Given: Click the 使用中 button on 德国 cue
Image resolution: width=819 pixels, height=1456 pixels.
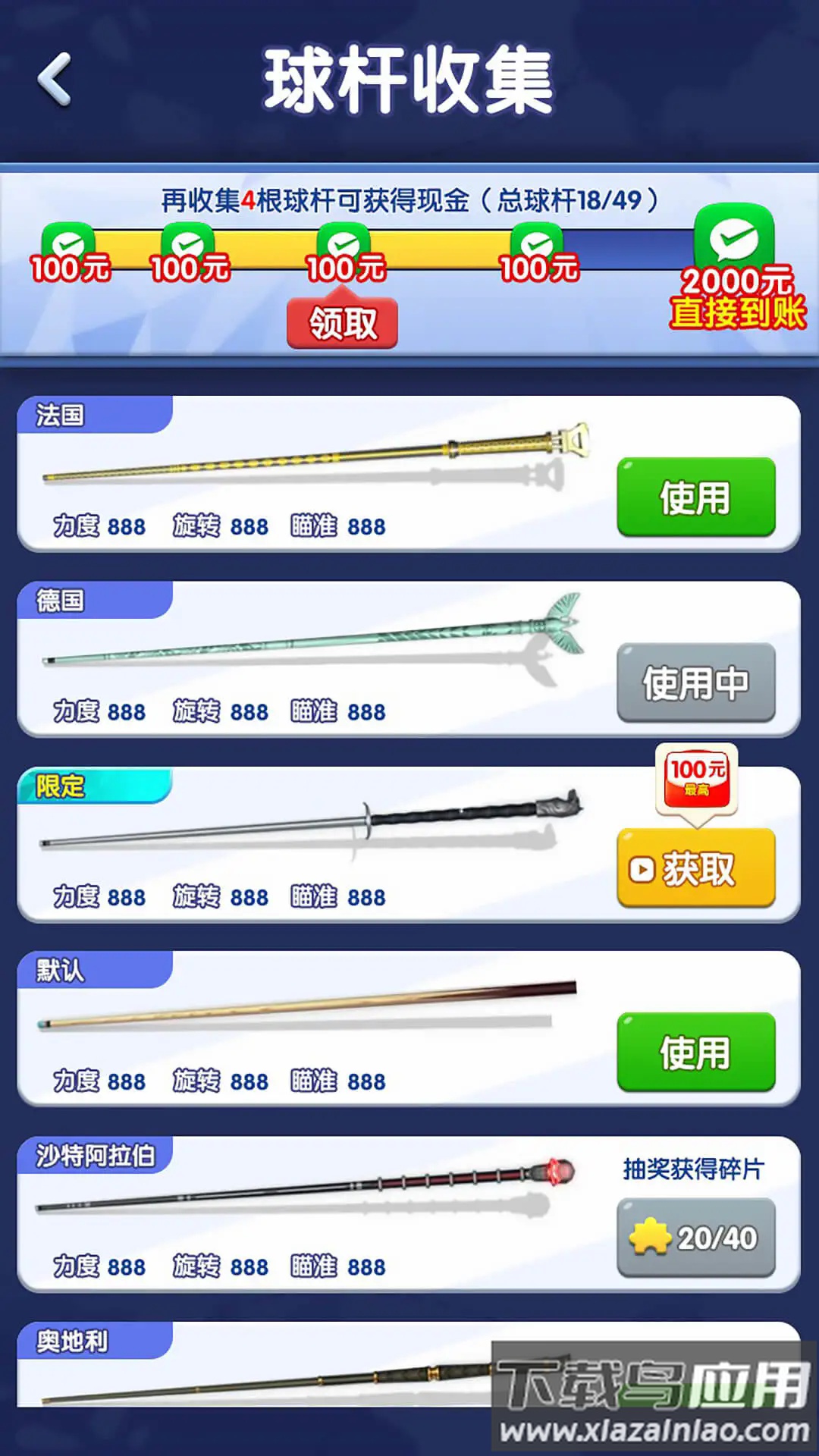Looking at the screenshot, I should pyautogui.click(x=698, y=682).
